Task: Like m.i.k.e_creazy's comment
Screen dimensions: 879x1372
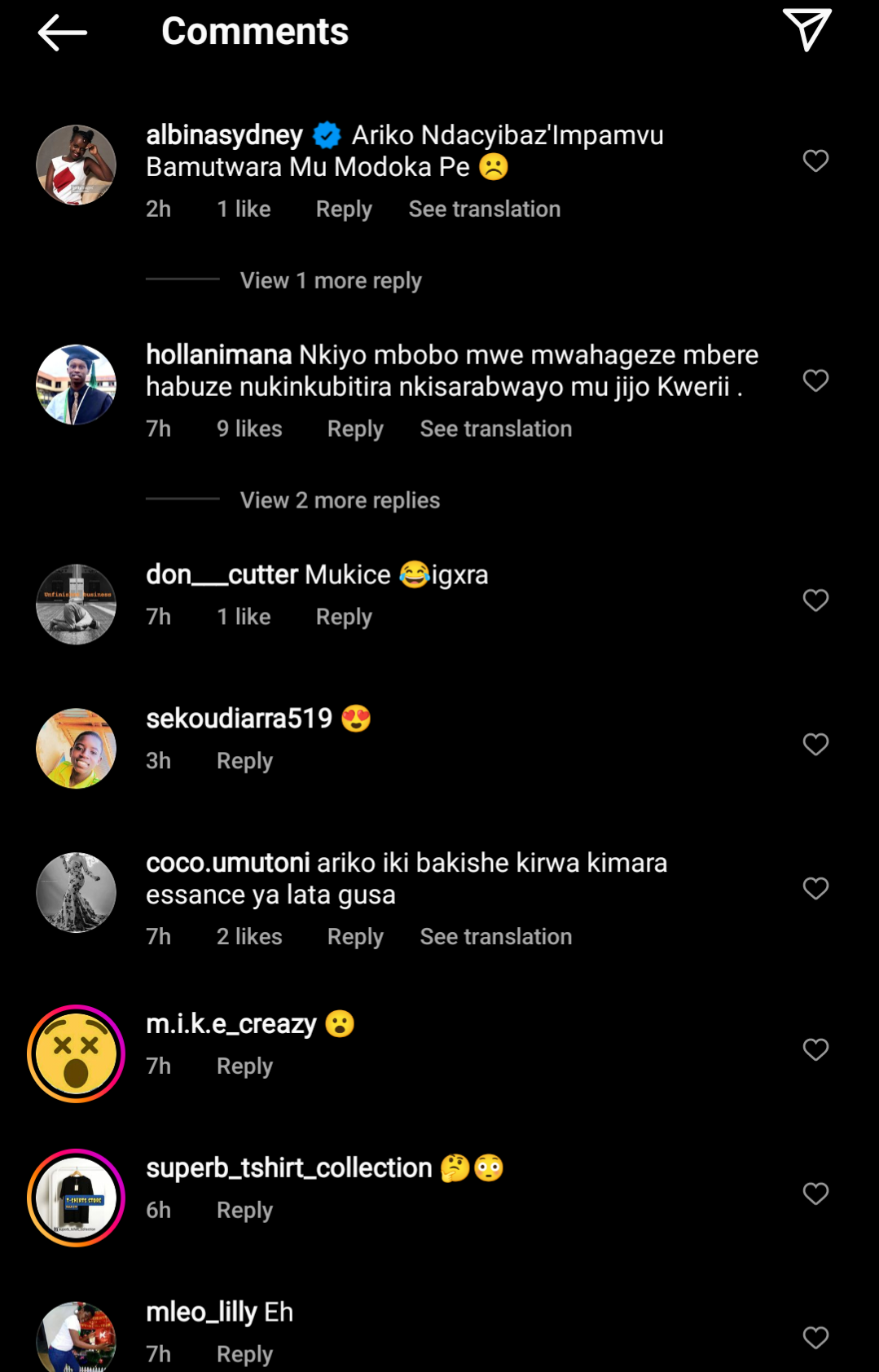Action: (815, 1049)
